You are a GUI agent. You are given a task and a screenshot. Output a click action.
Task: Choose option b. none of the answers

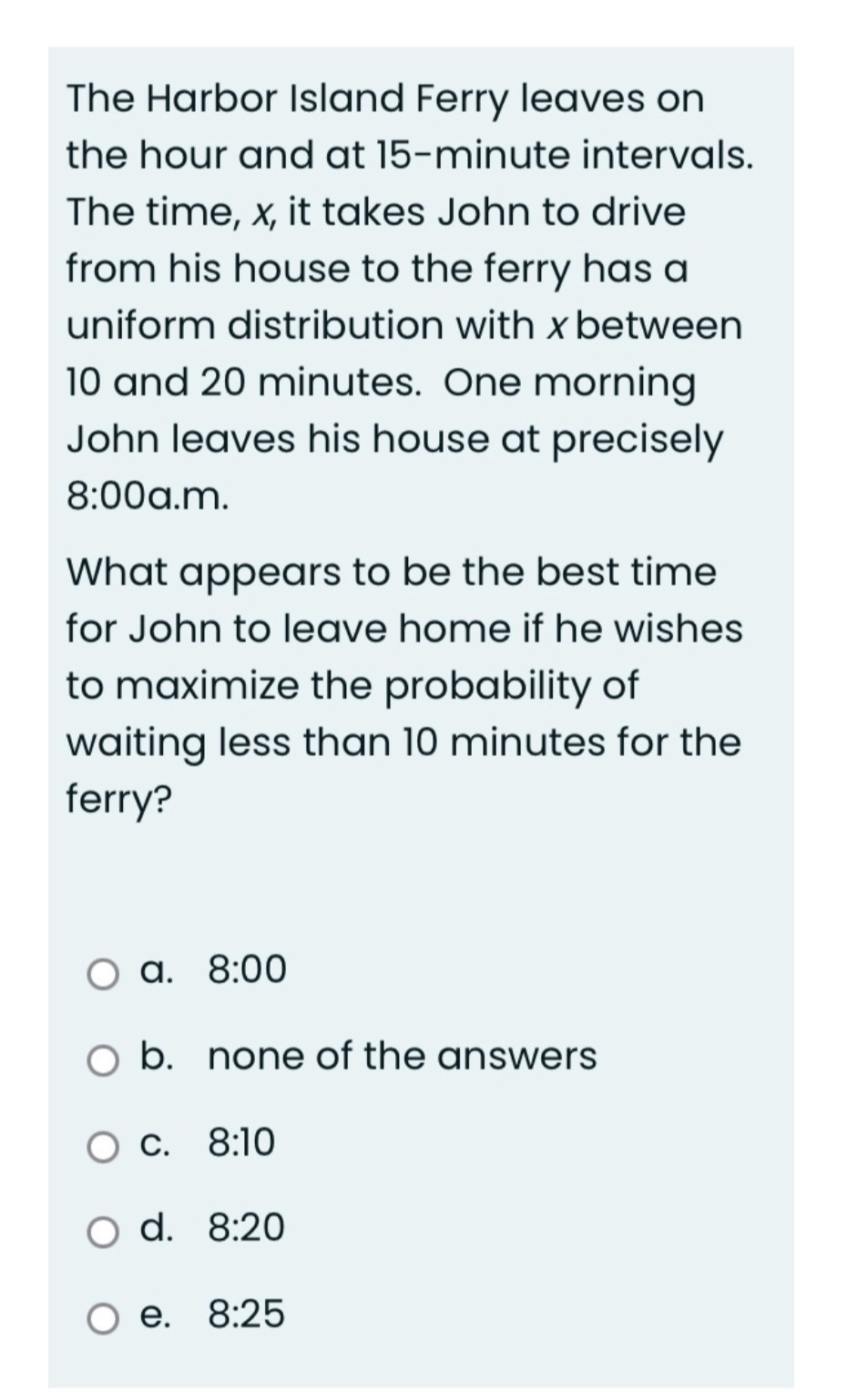[102, 1060]
